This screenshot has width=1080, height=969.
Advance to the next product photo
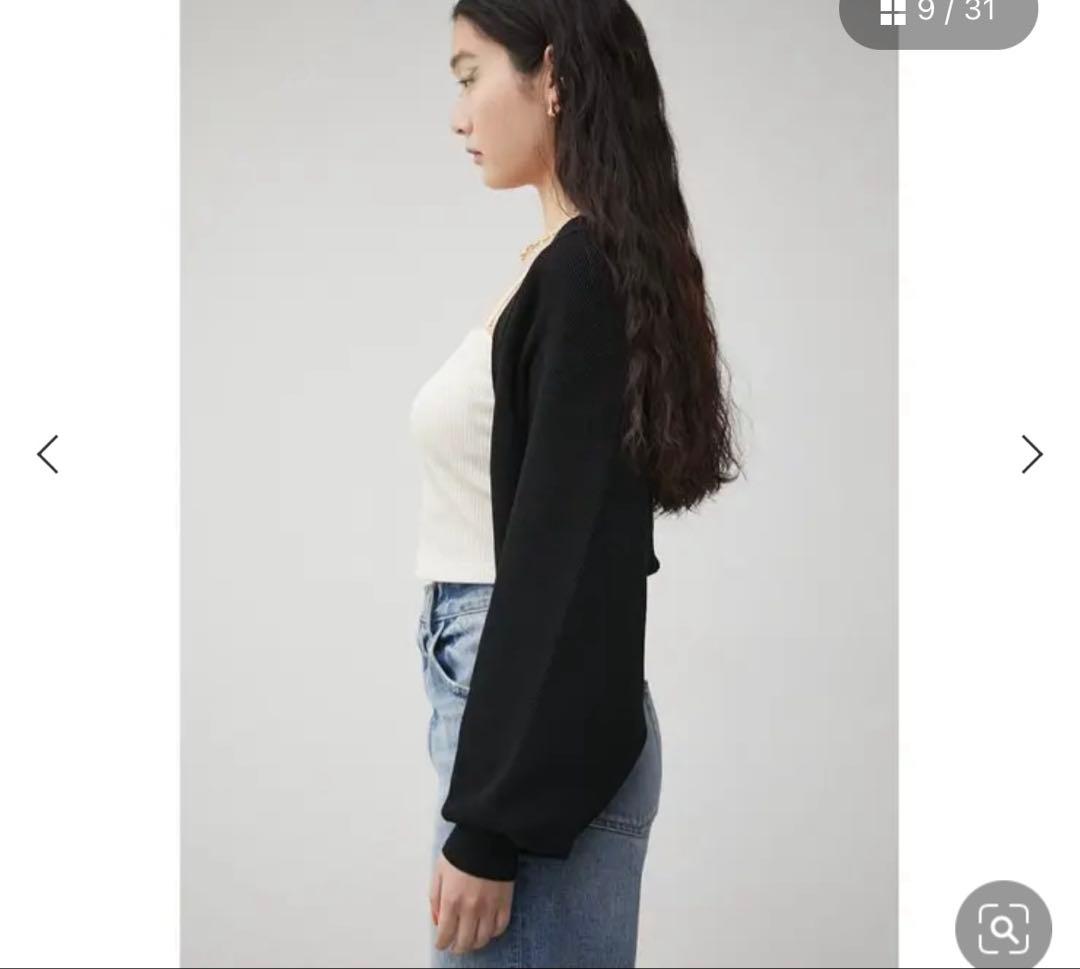point(1031,454)
